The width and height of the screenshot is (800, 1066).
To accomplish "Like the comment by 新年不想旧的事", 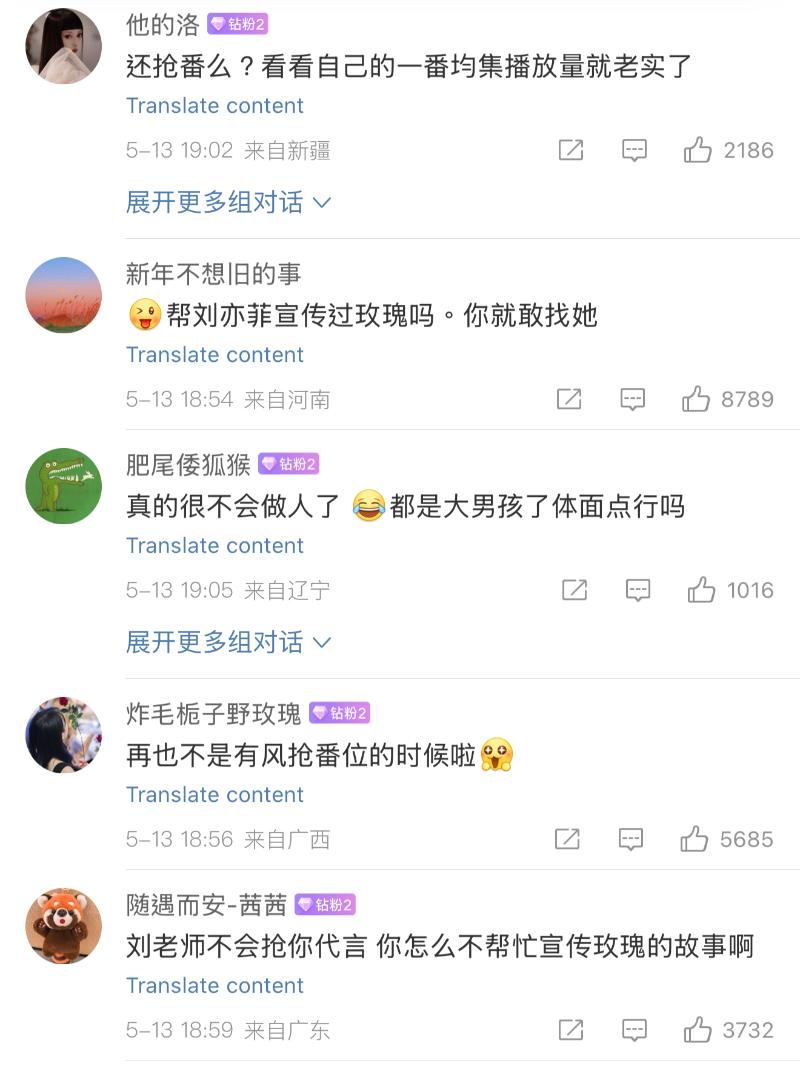I will (696, 400).
